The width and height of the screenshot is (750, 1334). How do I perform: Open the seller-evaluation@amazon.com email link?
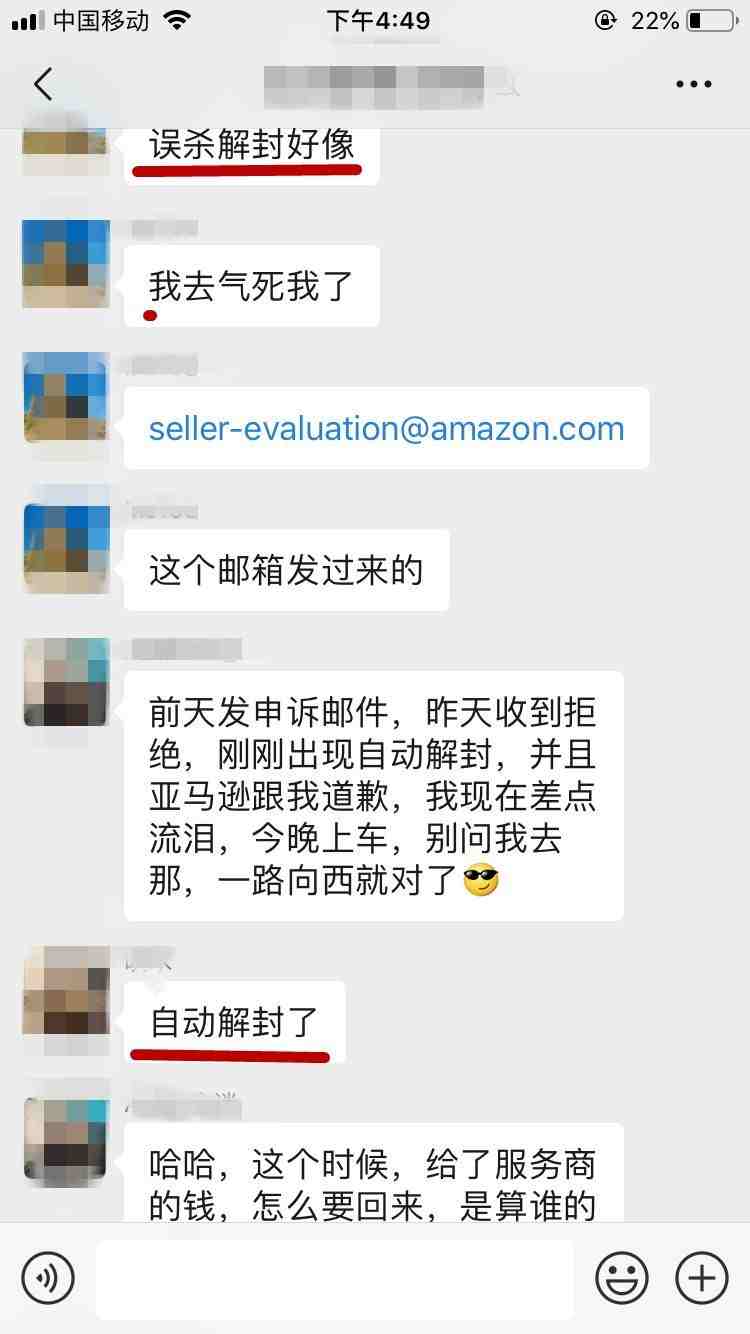386,429
